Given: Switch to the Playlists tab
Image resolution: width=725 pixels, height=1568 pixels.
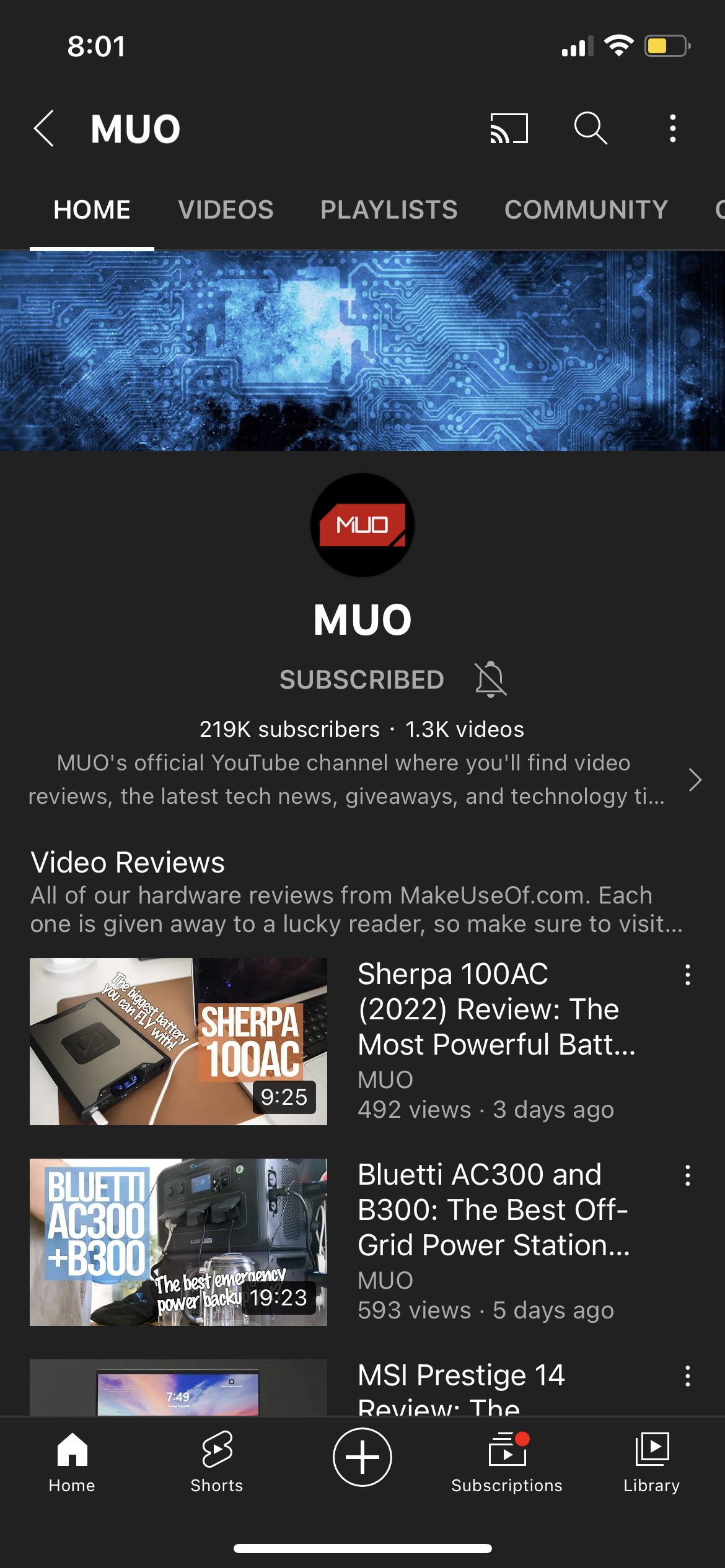Looking at the screenshot, I should tap(389, 210).
